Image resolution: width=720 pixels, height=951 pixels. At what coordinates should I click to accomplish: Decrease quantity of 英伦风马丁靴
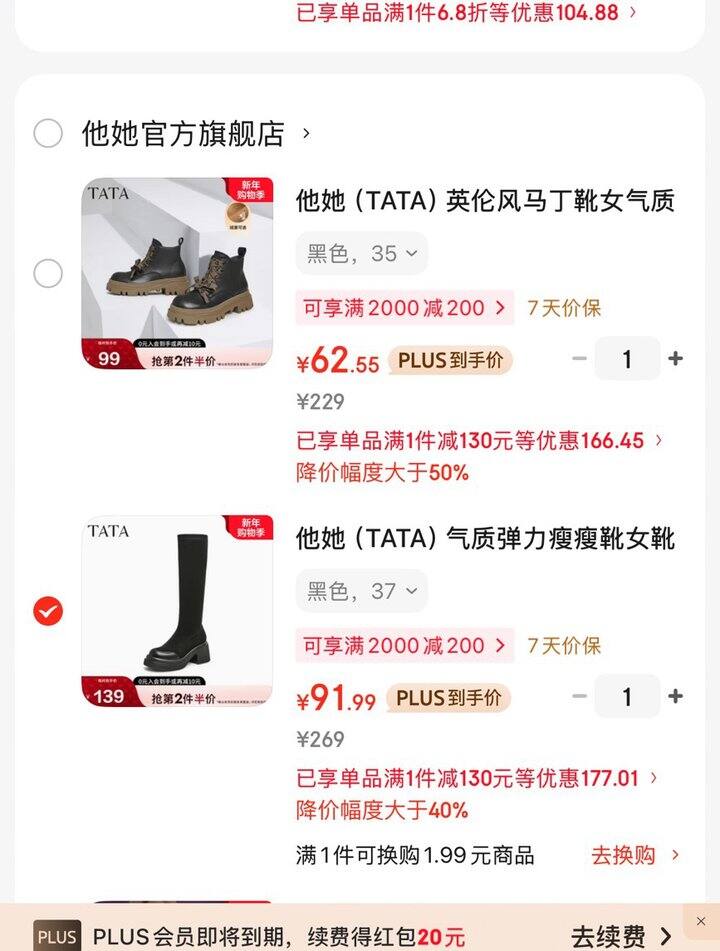click(579, 359)
